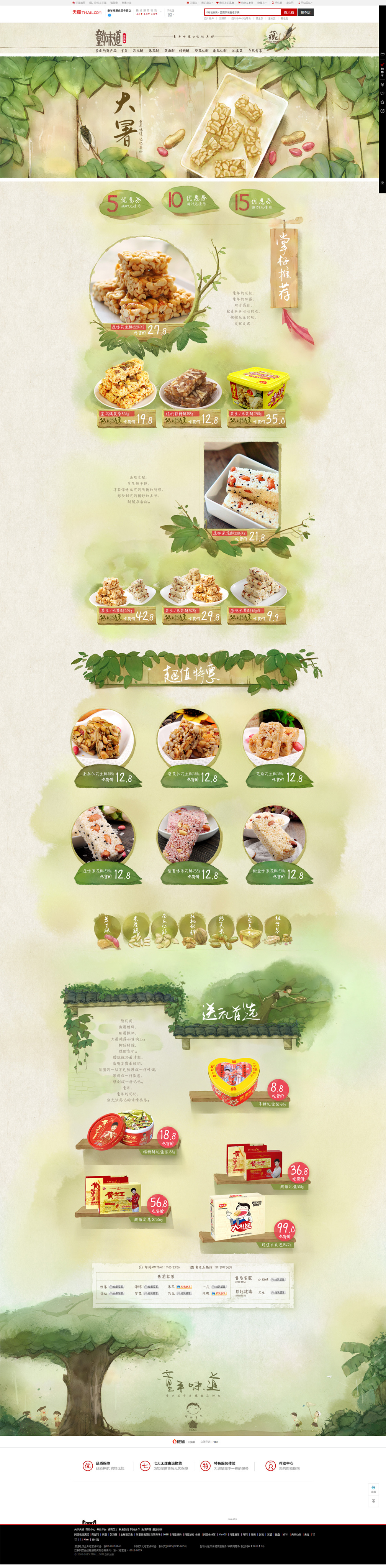Image resolution: width=386 pixels, height=1568 pixels.
Task: Claim the 5 yuan 优惠券 coupon
Action: [x=124, y=203]
